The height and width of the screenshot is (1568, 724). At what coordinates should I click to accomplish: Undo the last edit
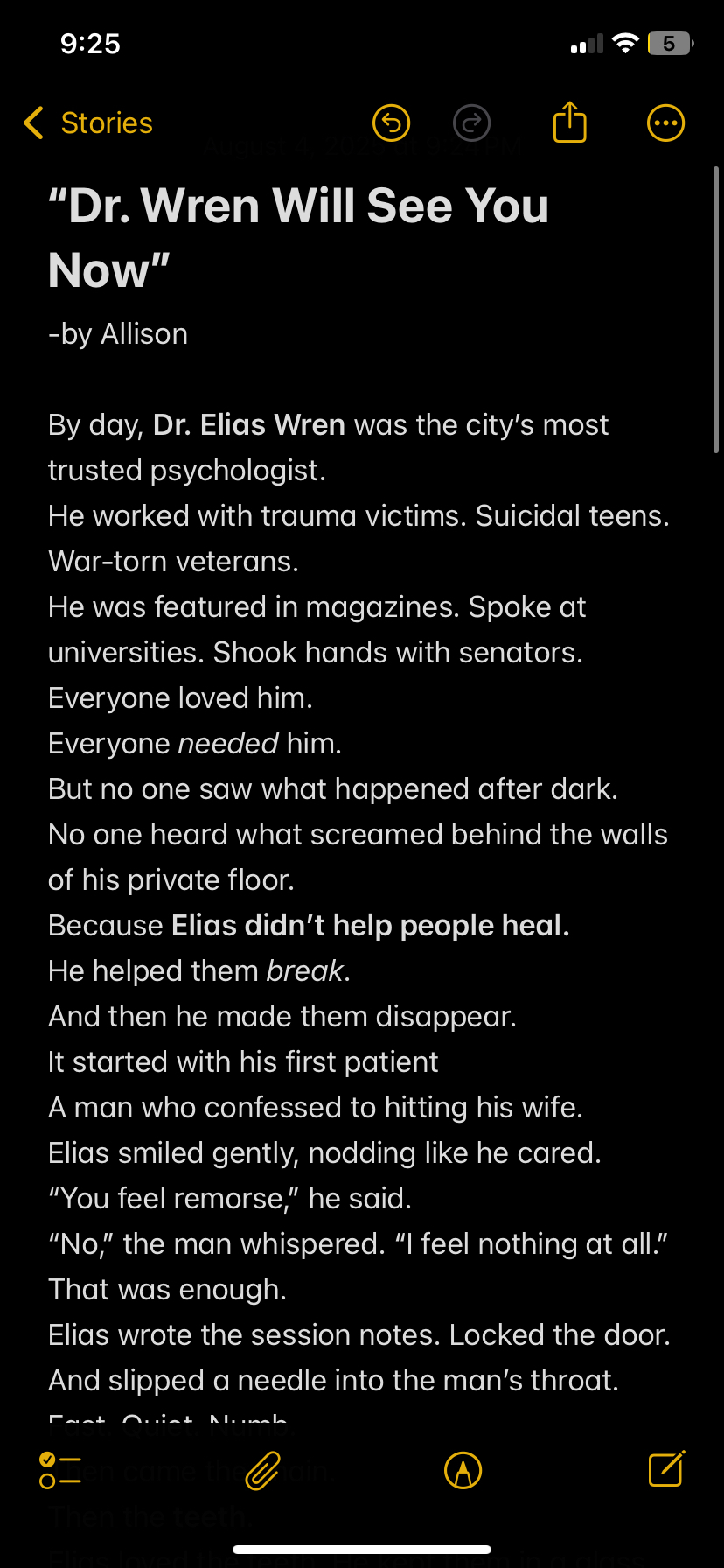[391, 123]
